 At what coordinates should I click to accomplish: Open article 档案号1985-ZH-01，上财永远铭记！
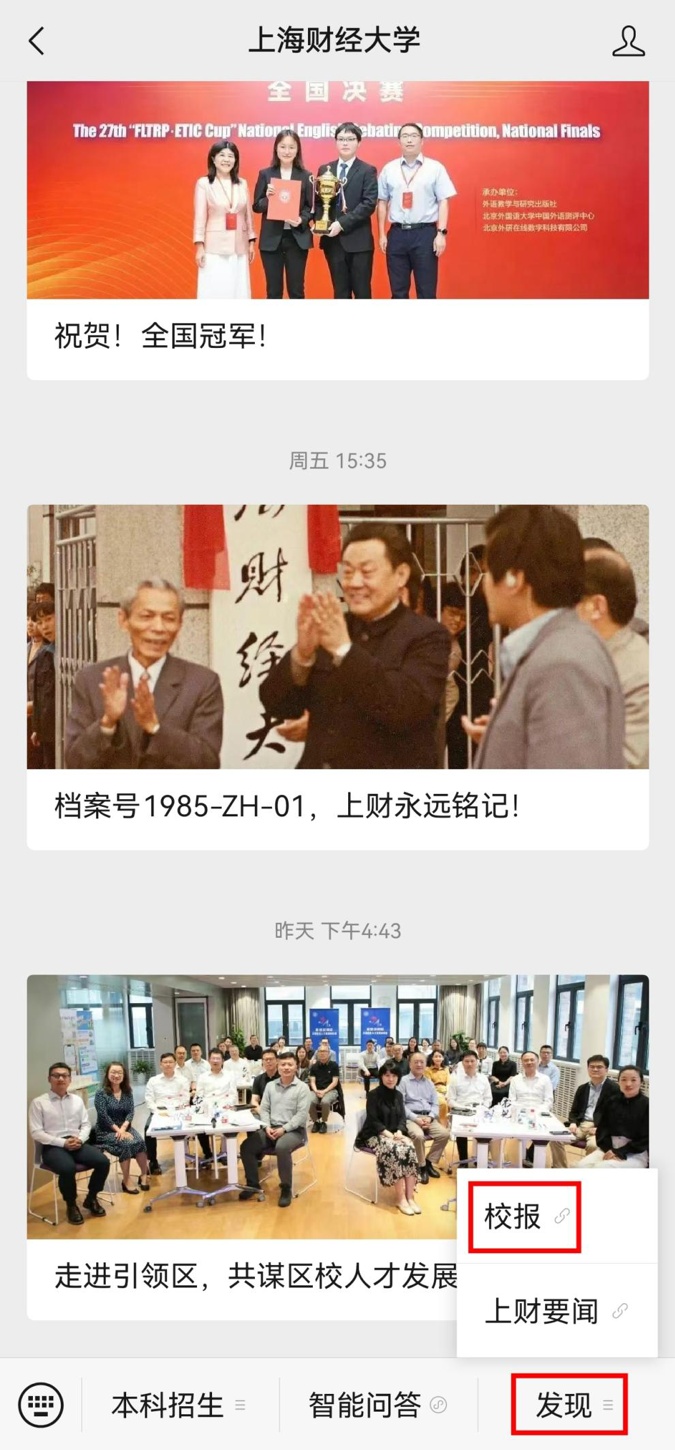click(x=337, y=676)
